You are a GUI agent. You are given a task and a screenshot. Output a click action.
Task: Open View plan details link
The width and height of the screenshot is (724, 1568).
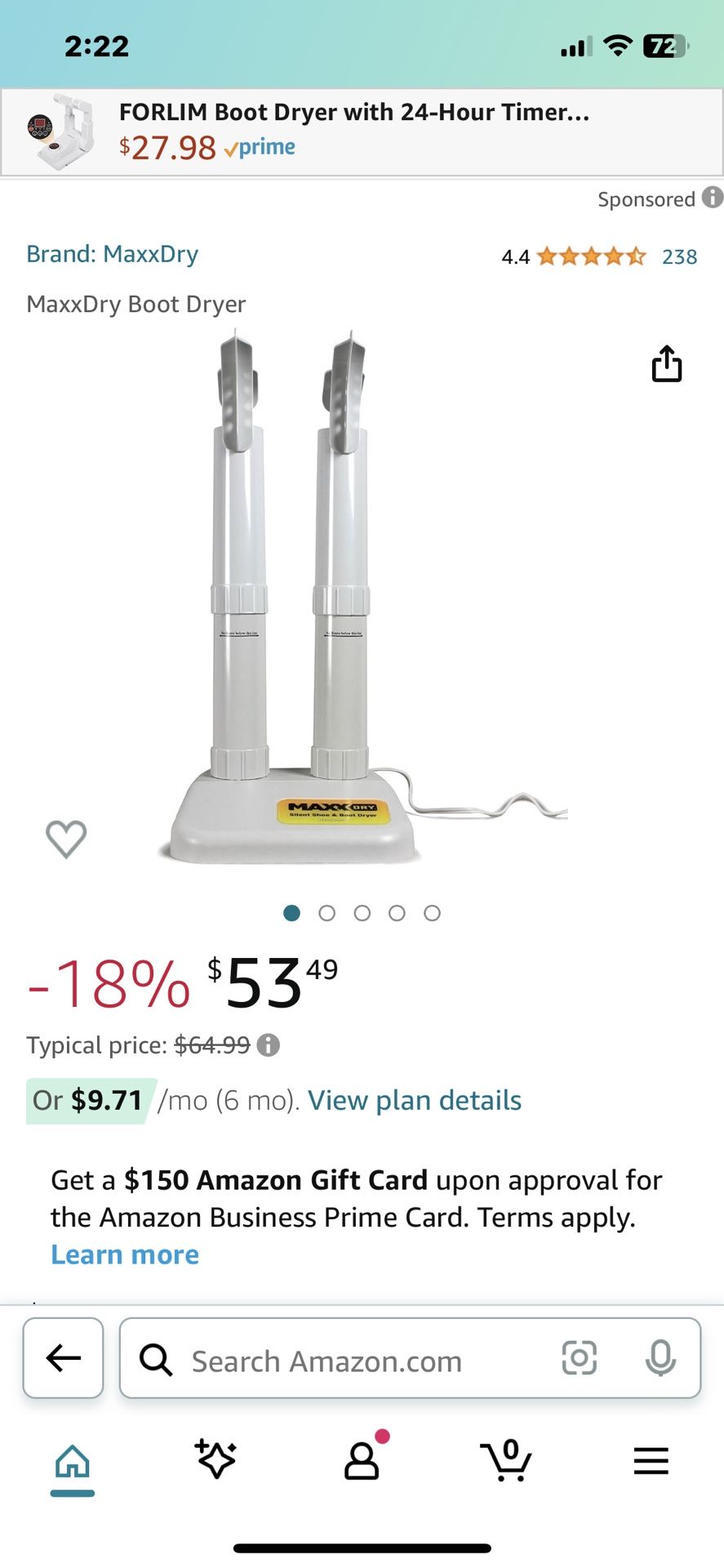click(x=415, y=1101)
